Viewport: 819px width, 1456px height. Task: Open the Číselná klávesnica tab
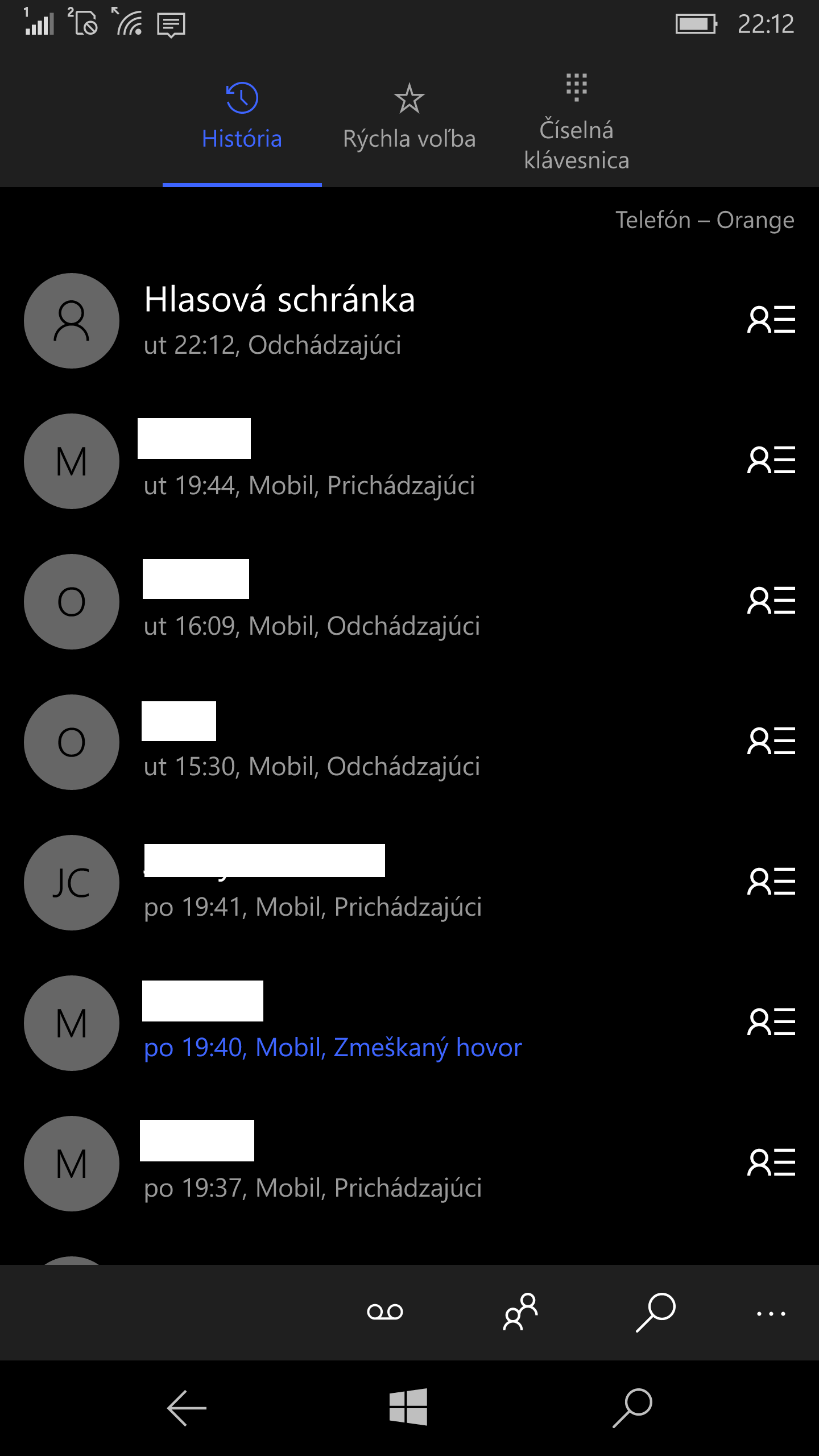coord(576,122)
